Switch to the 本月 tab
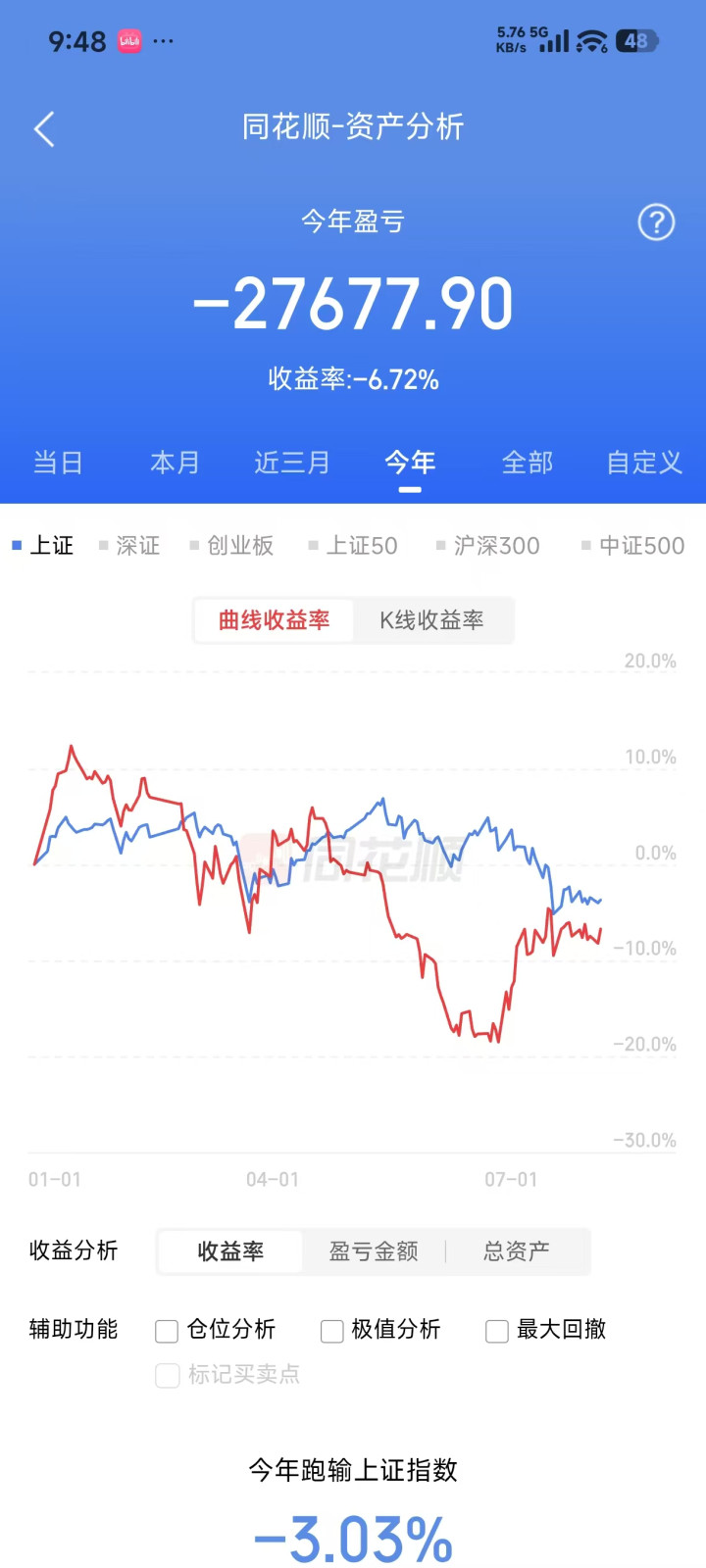This screenshot has width=706, height=1568. 175,463
